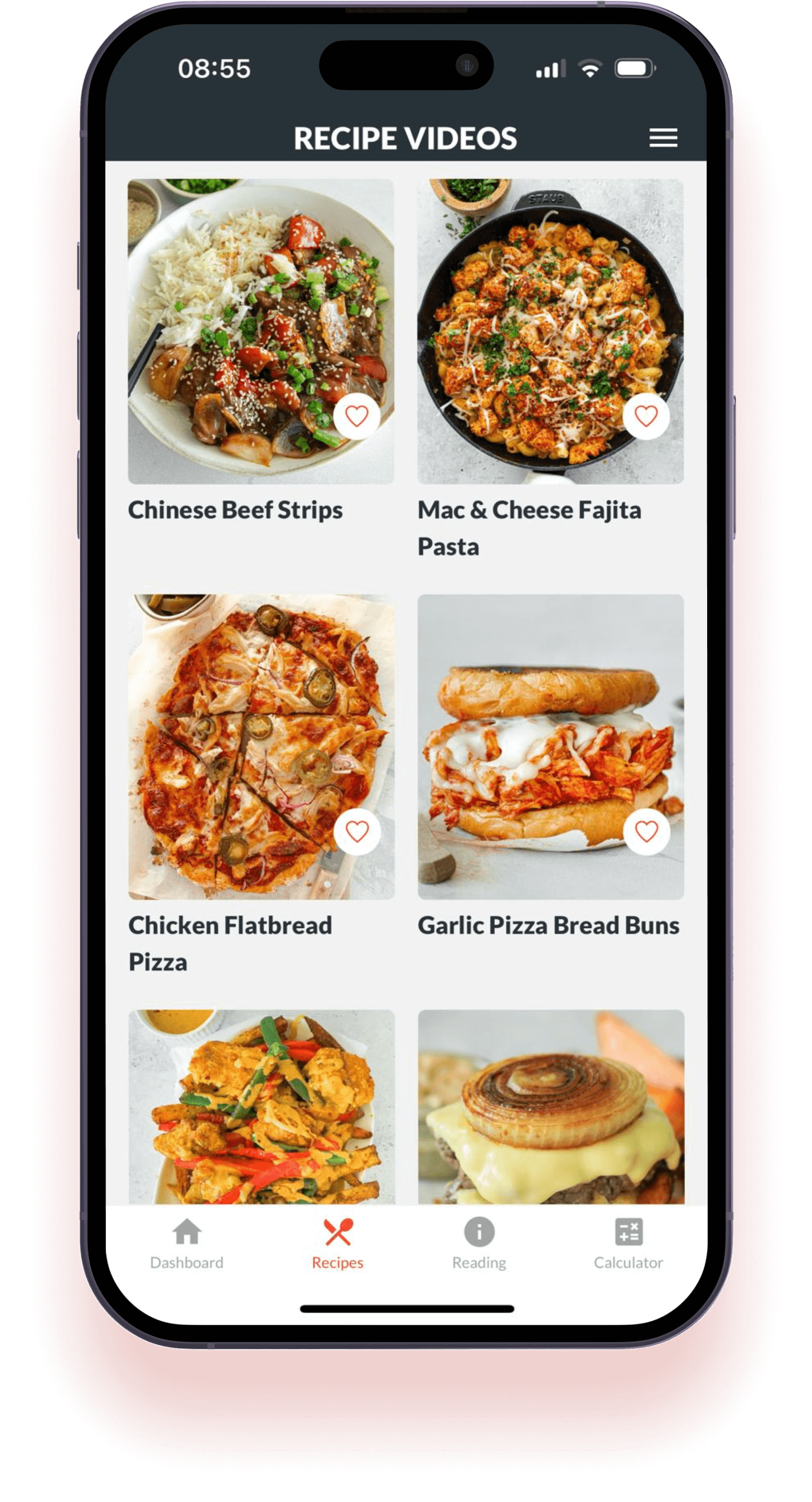Open the hamburger menu
Screen dimensions: 812x1502
point(663,138)
